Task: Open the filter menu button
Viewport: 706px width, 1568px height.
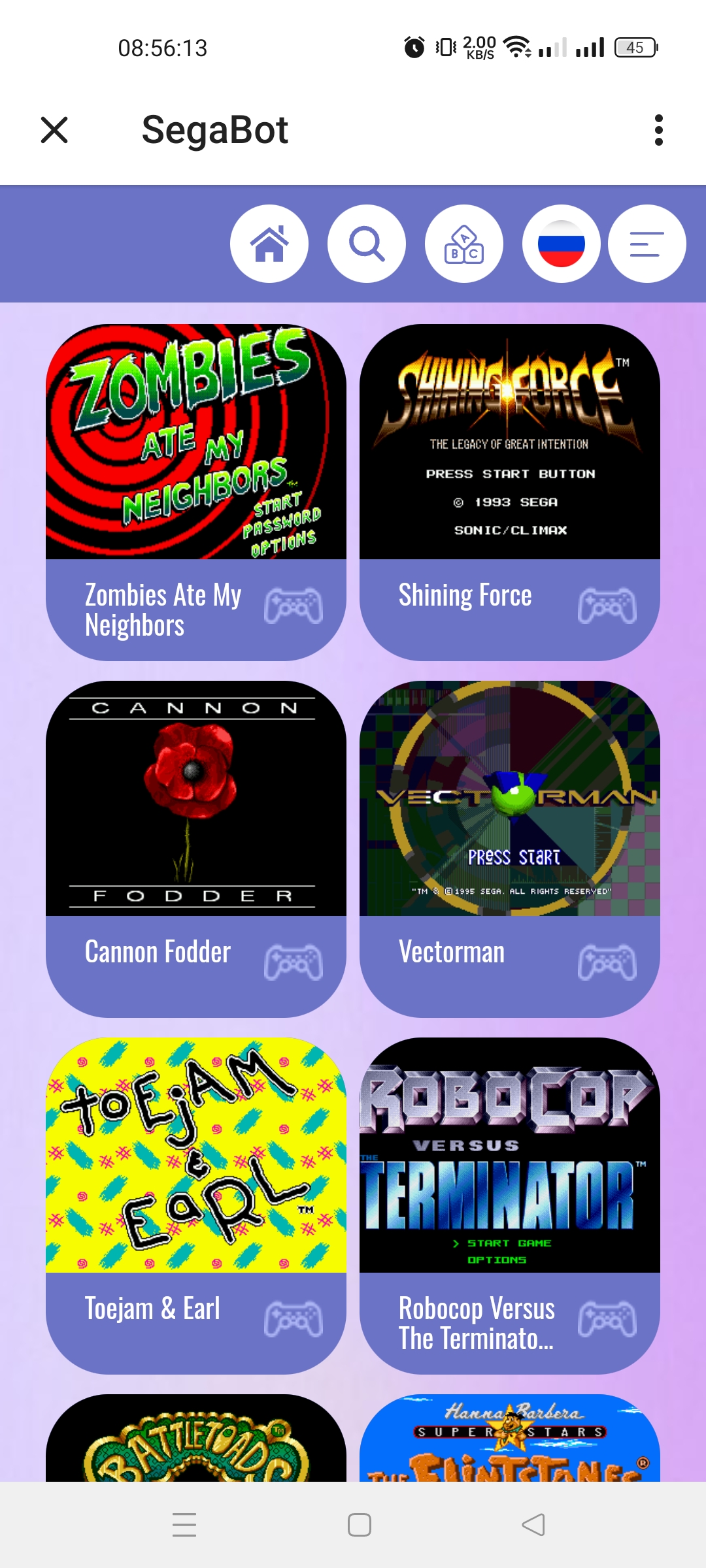Action: tap(647, 244)
